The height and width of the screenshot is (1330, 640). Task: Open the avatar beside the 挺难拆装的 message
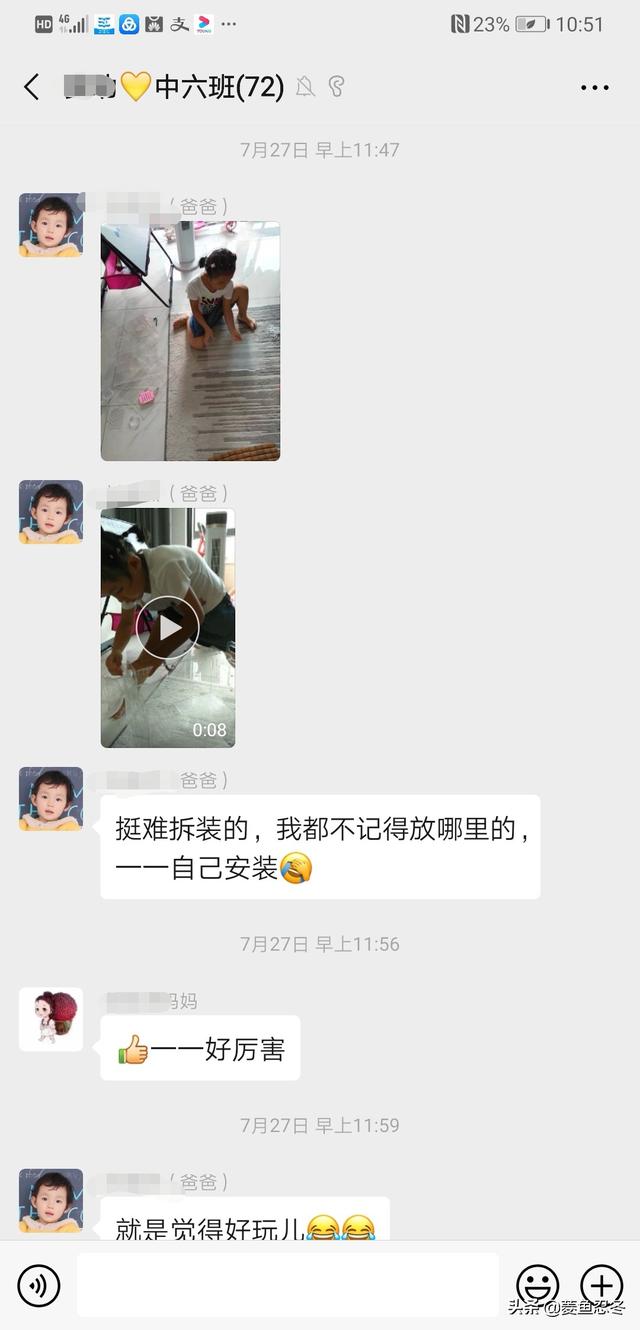click(51, 799)
